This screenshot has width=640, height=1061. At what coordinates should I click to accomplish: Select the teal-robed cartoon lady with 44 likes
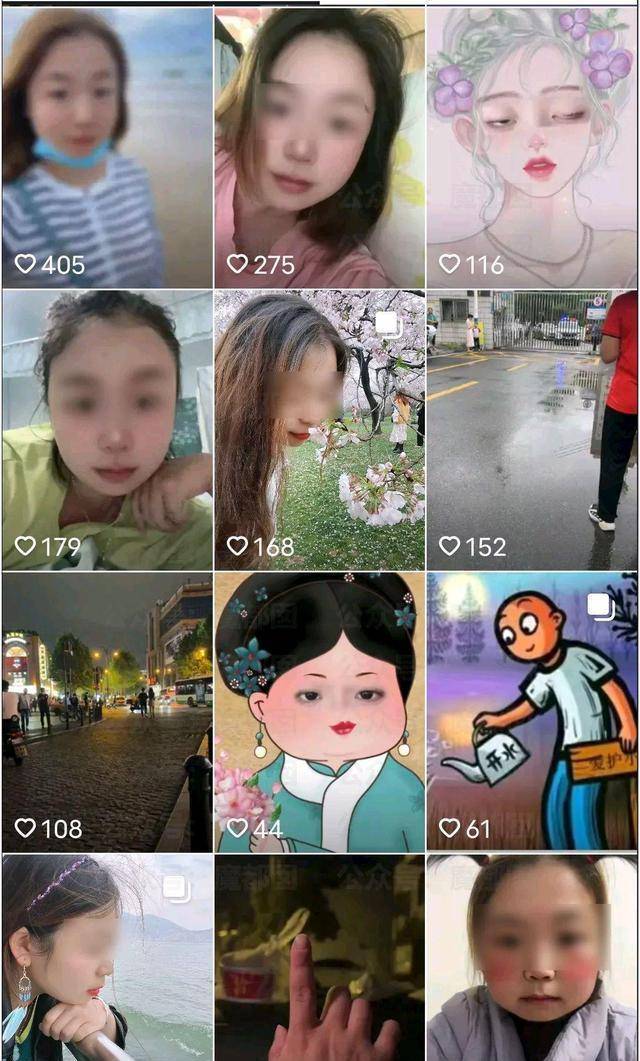click(x=319, y=711)
